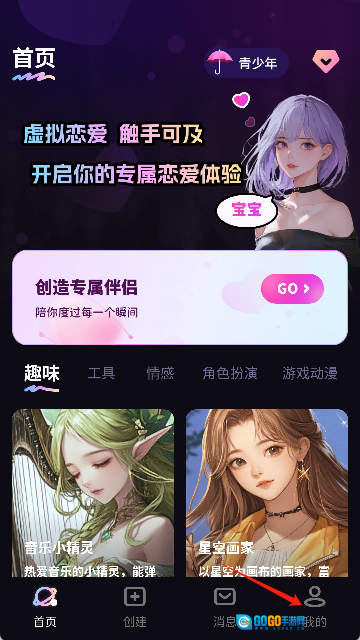Show the 角色扮演 category
The height and width of the screenshot is (640, 360).
[230, 373]
